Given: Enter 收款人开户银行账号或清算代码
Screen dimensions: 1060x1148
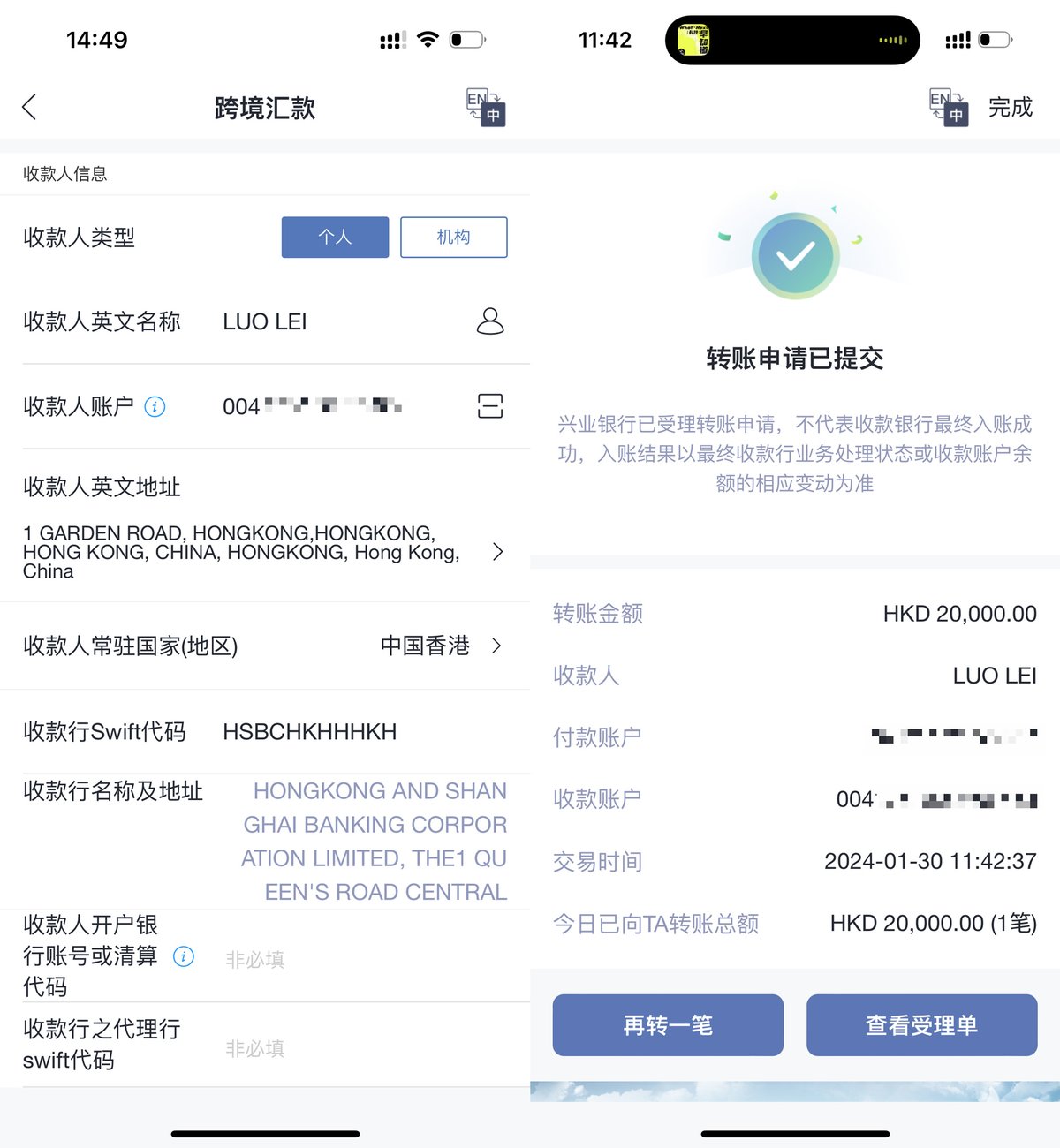Looking at the screenshot, I should 362,959.
